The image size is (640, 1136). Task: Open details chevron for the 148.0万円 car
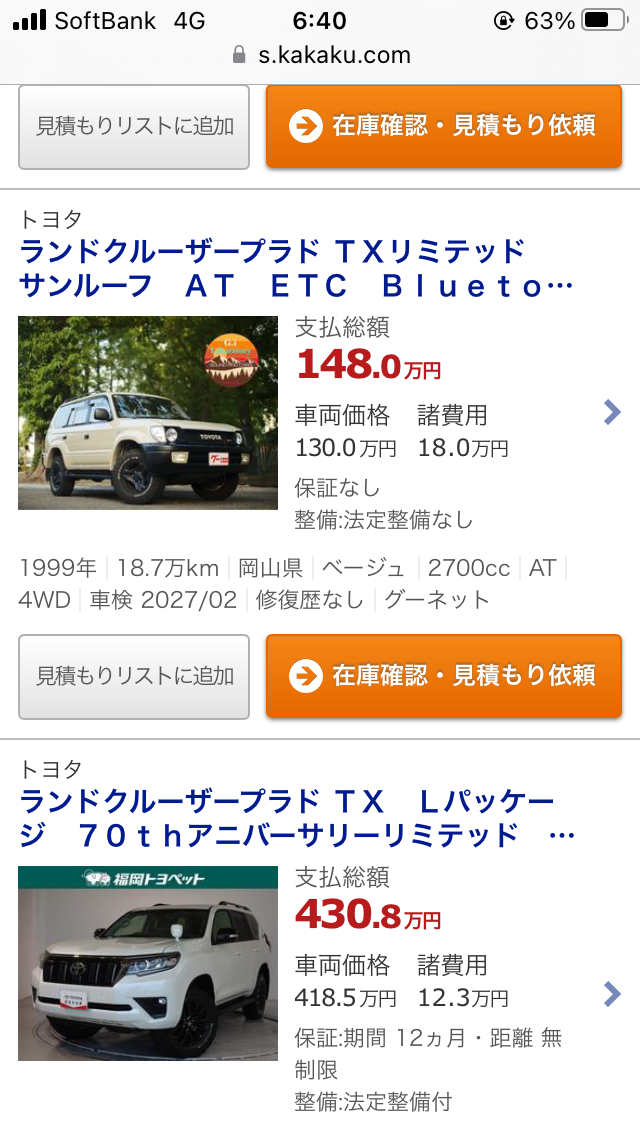click(x=612, y=412)
